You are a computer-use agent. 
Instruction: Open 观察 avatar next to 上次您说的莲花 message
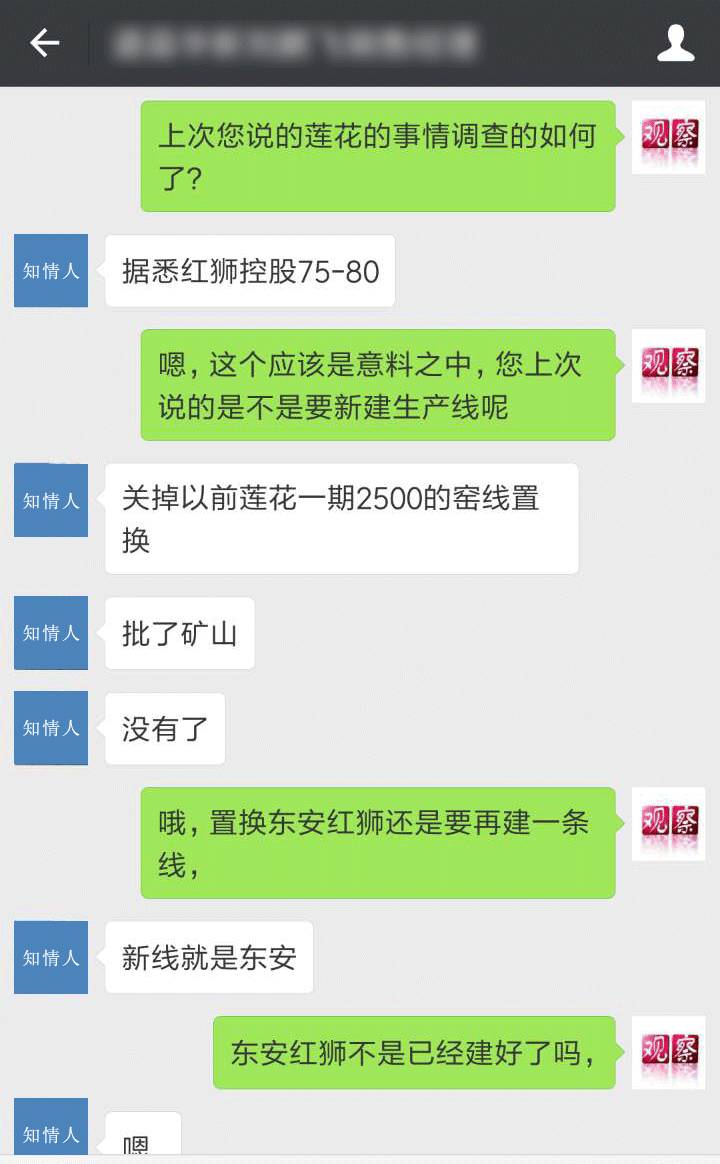(669, 137)
